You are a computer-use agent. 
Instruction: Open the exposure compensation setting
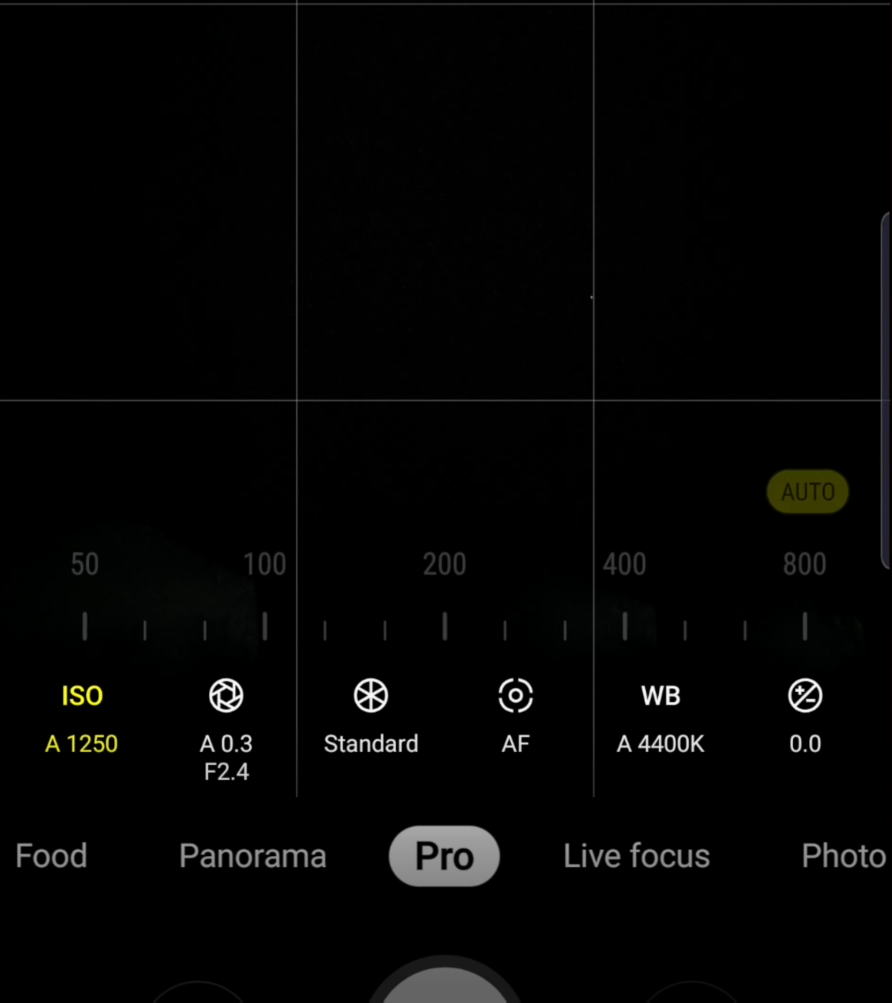[805, 717]
